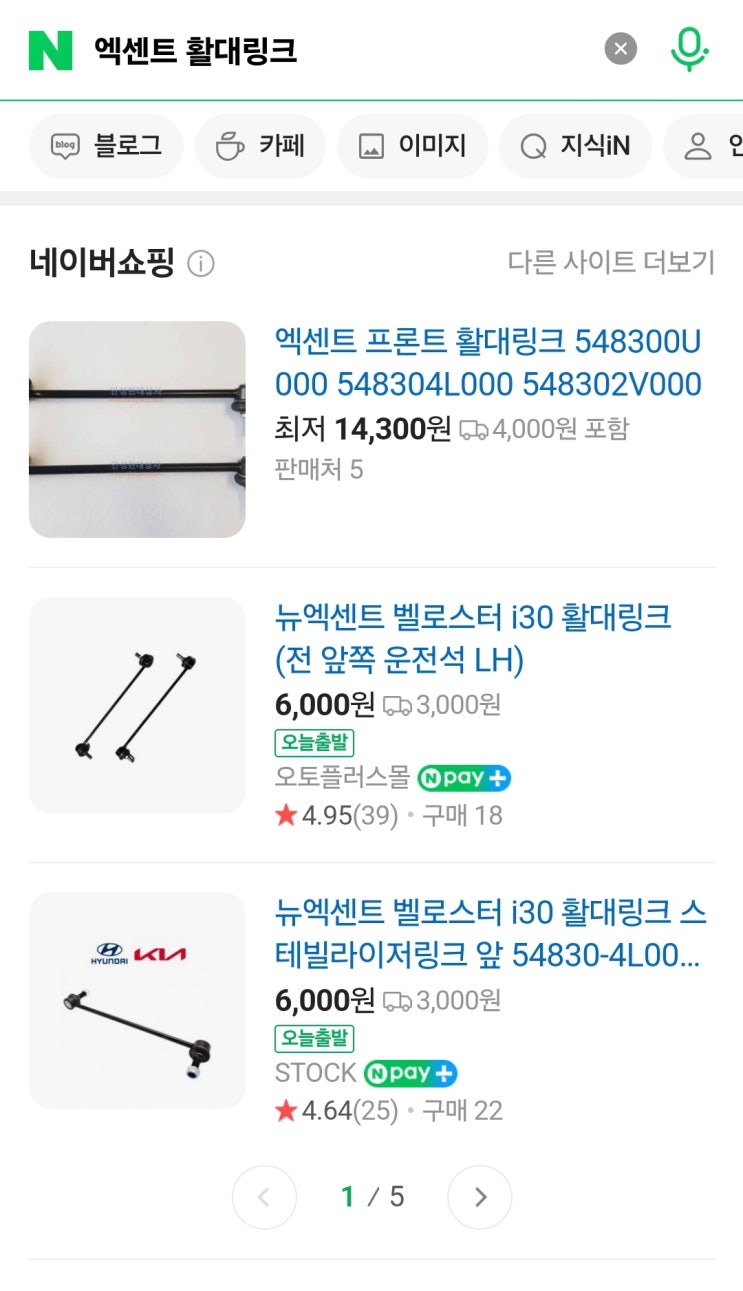Switch to the 지식iN tab
The image size is (743, 1291).
575,146
